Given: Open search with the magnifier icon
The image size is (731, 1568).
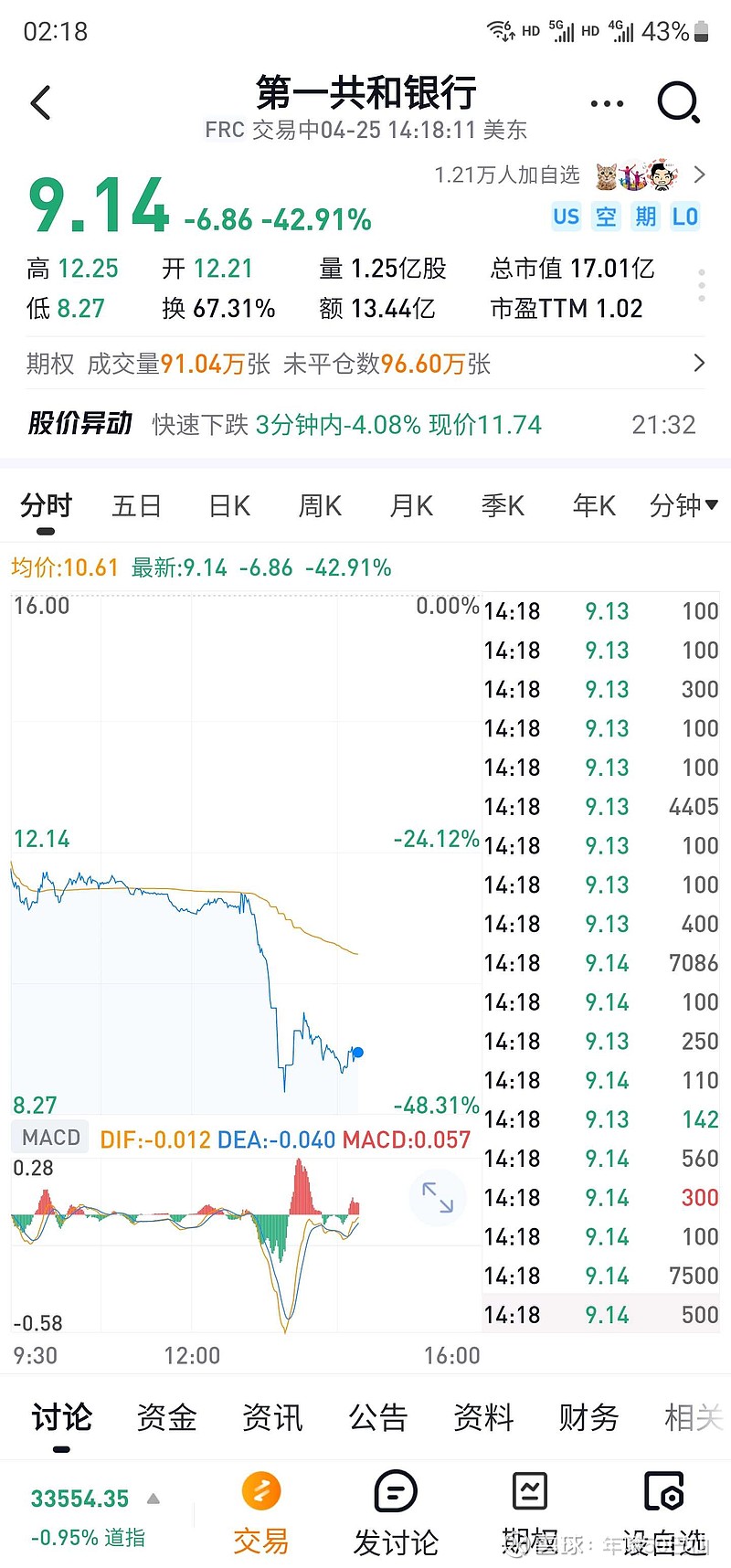Looking at the screenshot, I should coord(680,102).
